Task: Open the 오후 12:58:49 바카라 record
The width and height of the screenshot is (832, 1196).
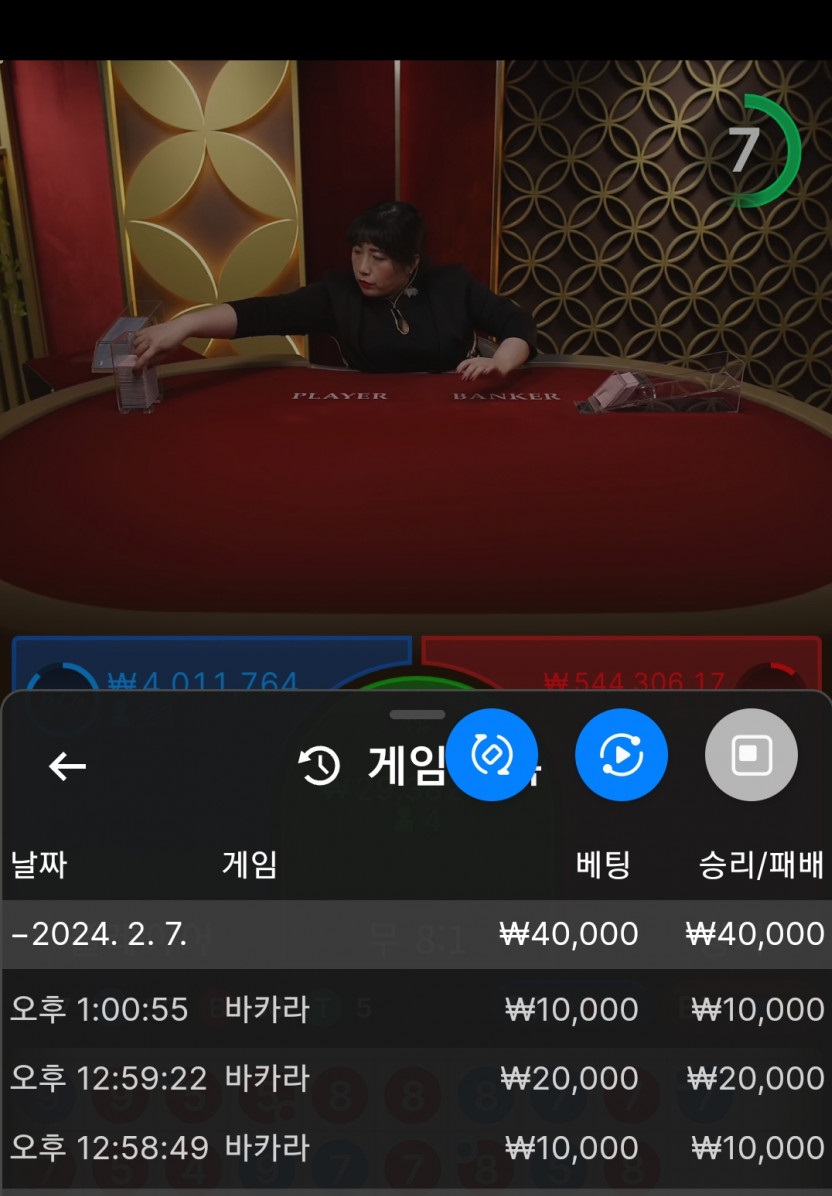Action: pos(416,1147)
